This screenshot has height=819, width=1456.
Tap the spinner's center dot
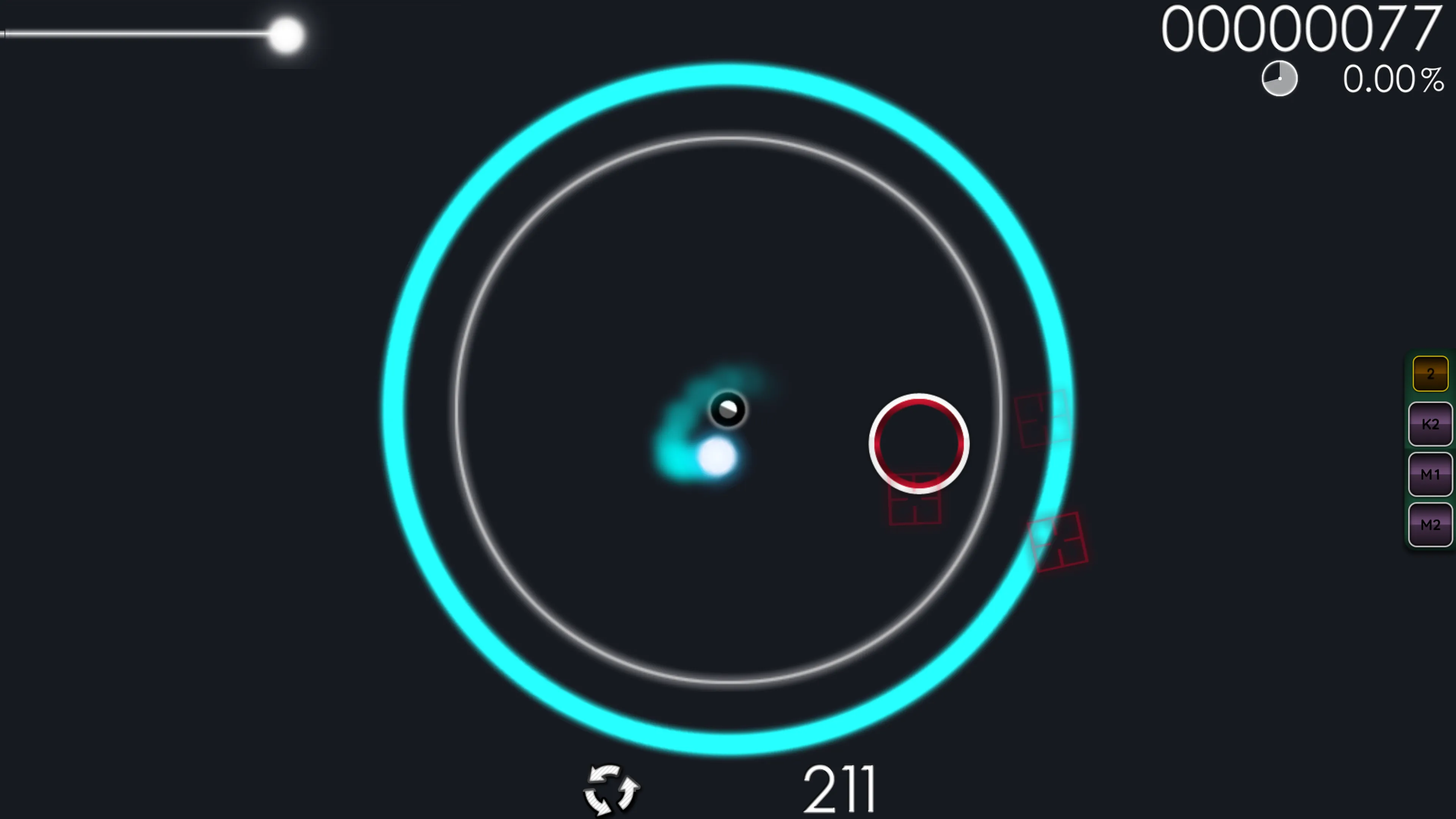click(x=728, y=409)
